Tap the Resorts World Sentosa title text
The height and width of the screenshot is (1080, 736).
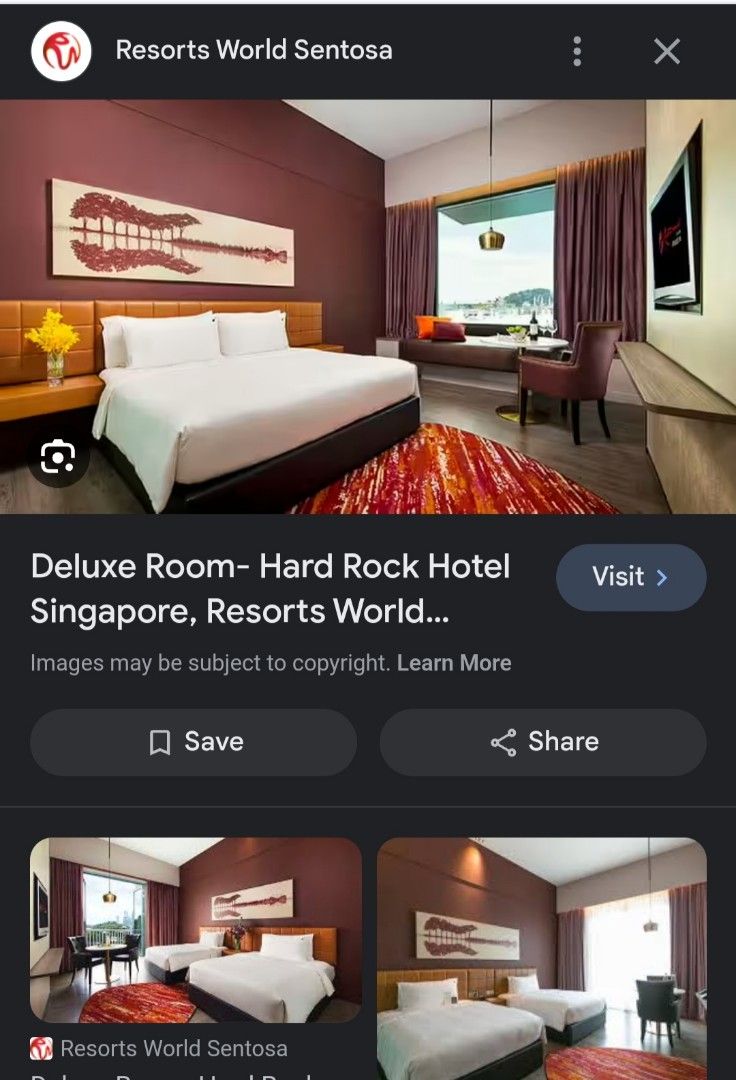coord(252,51)
